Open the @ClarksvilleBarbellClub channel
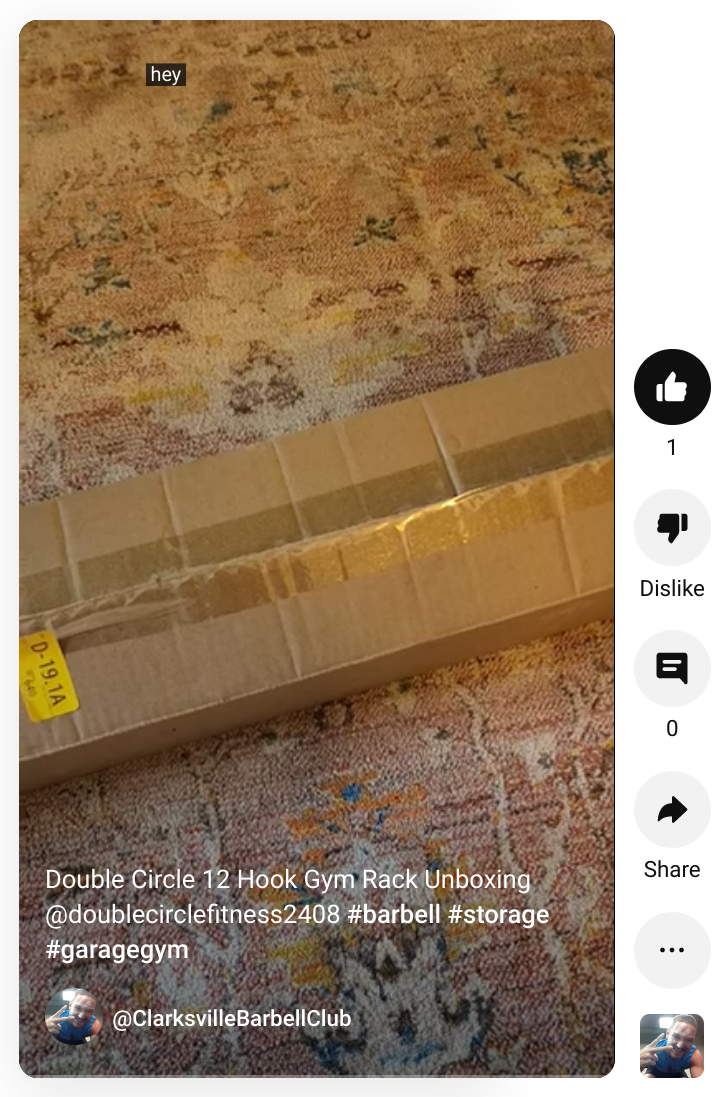Image resolution: width=724 pixels, height=1097 pixels. (231, 1019)
